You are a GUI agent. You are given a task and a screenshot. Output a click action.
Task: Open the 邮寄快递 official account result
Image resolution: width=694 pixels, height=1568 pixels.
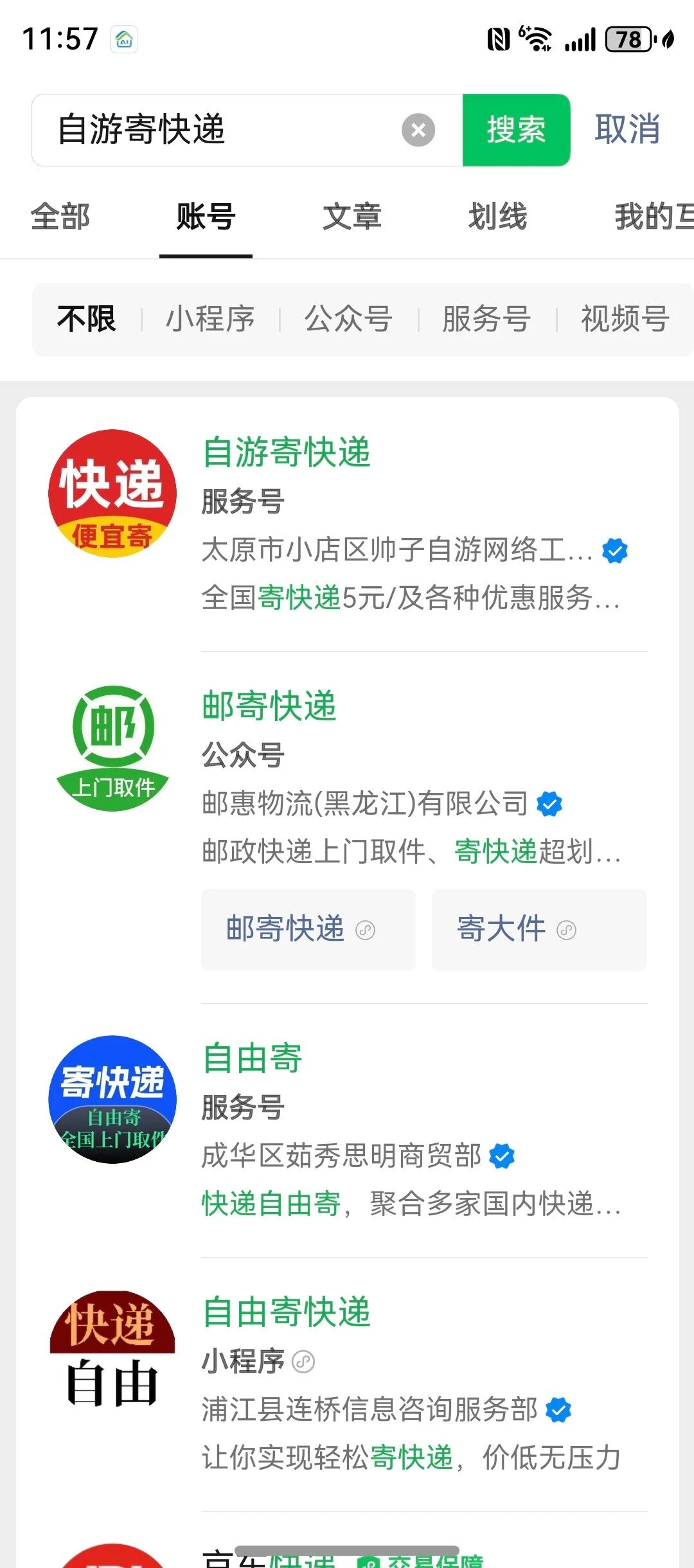pos(348,778)
